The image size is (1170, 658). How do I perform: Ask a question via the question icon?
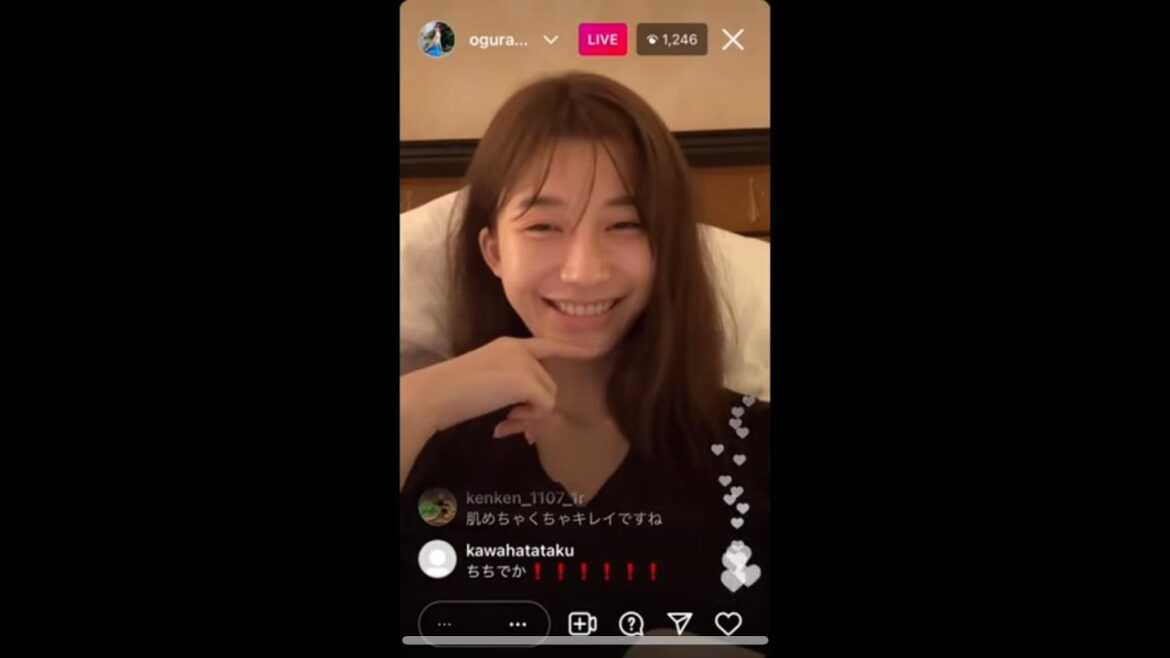631,624
